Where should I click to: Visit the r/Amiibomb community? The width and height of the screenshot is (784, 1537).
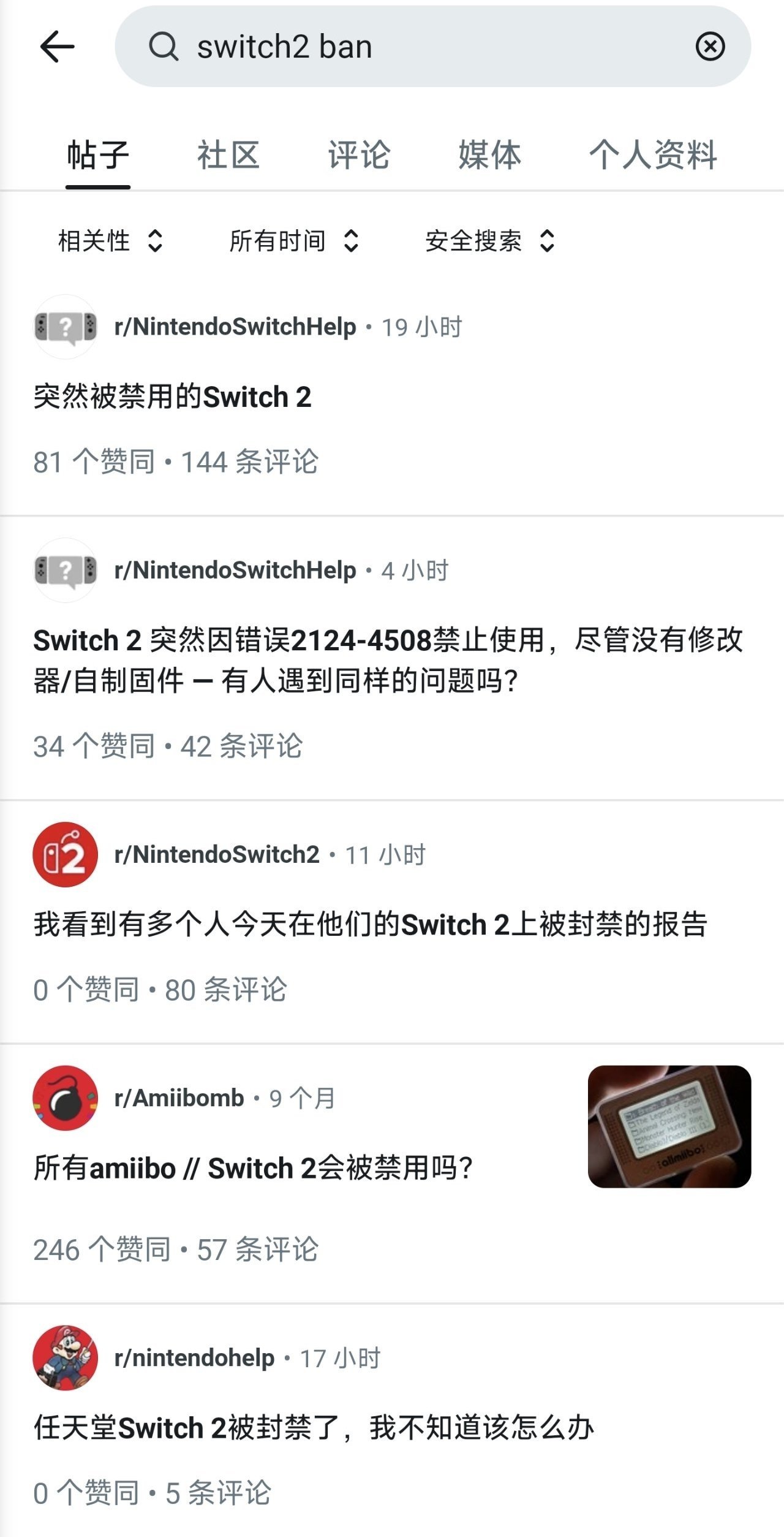179,1098
